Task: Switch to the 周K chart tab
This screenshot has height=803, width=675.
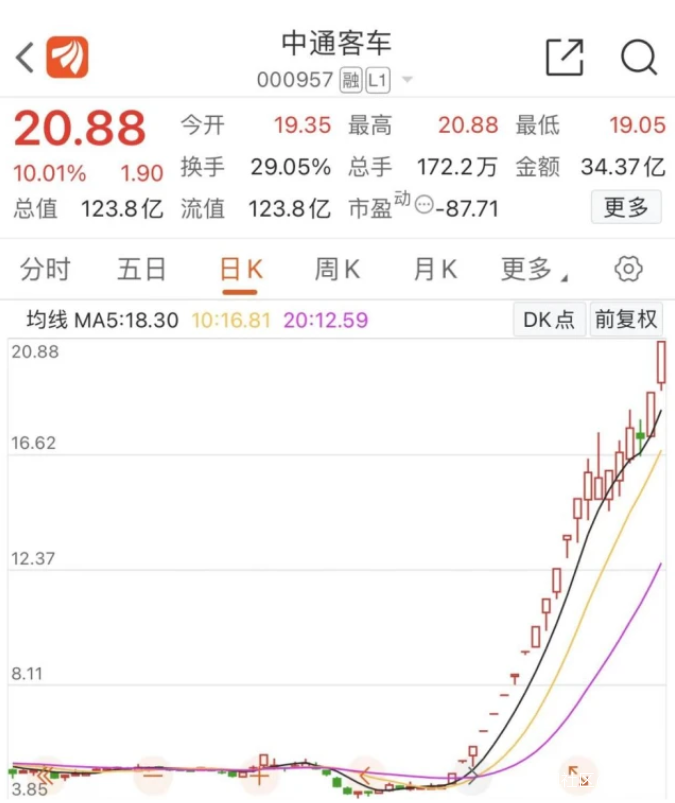Action: [337, 269]
